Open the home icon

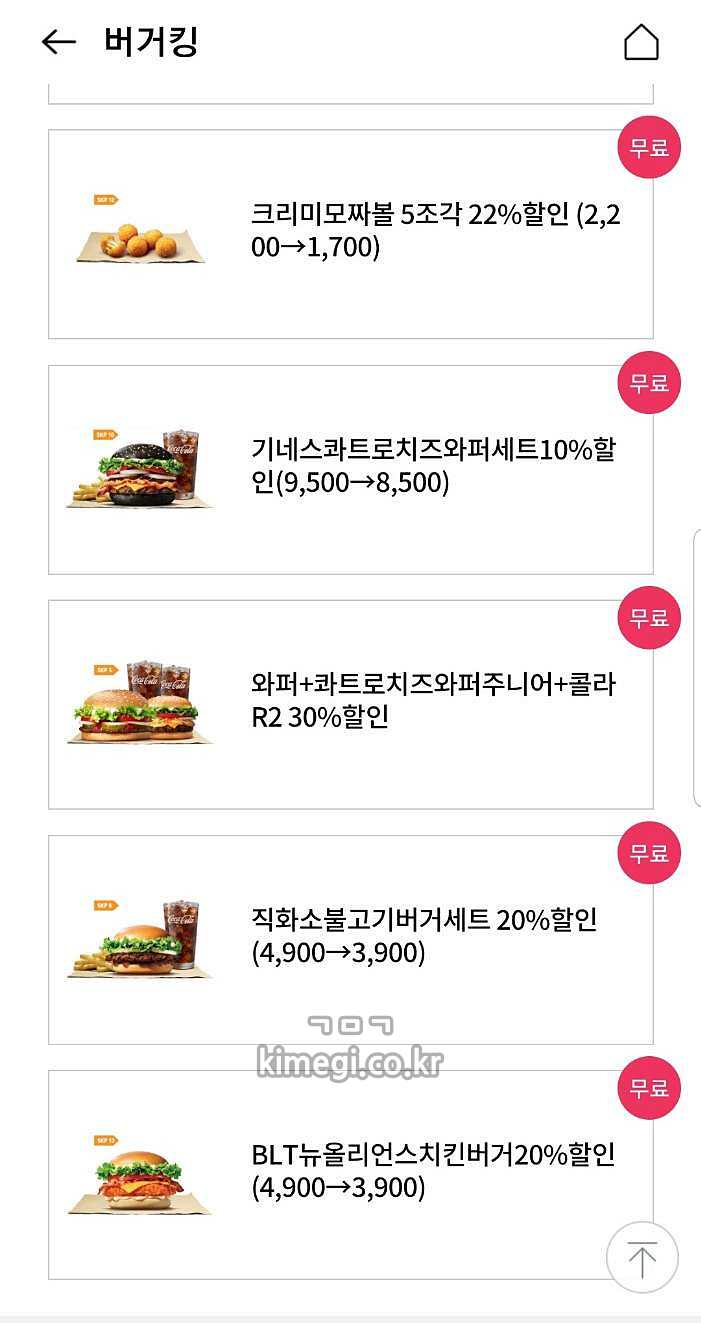point(641,42)
